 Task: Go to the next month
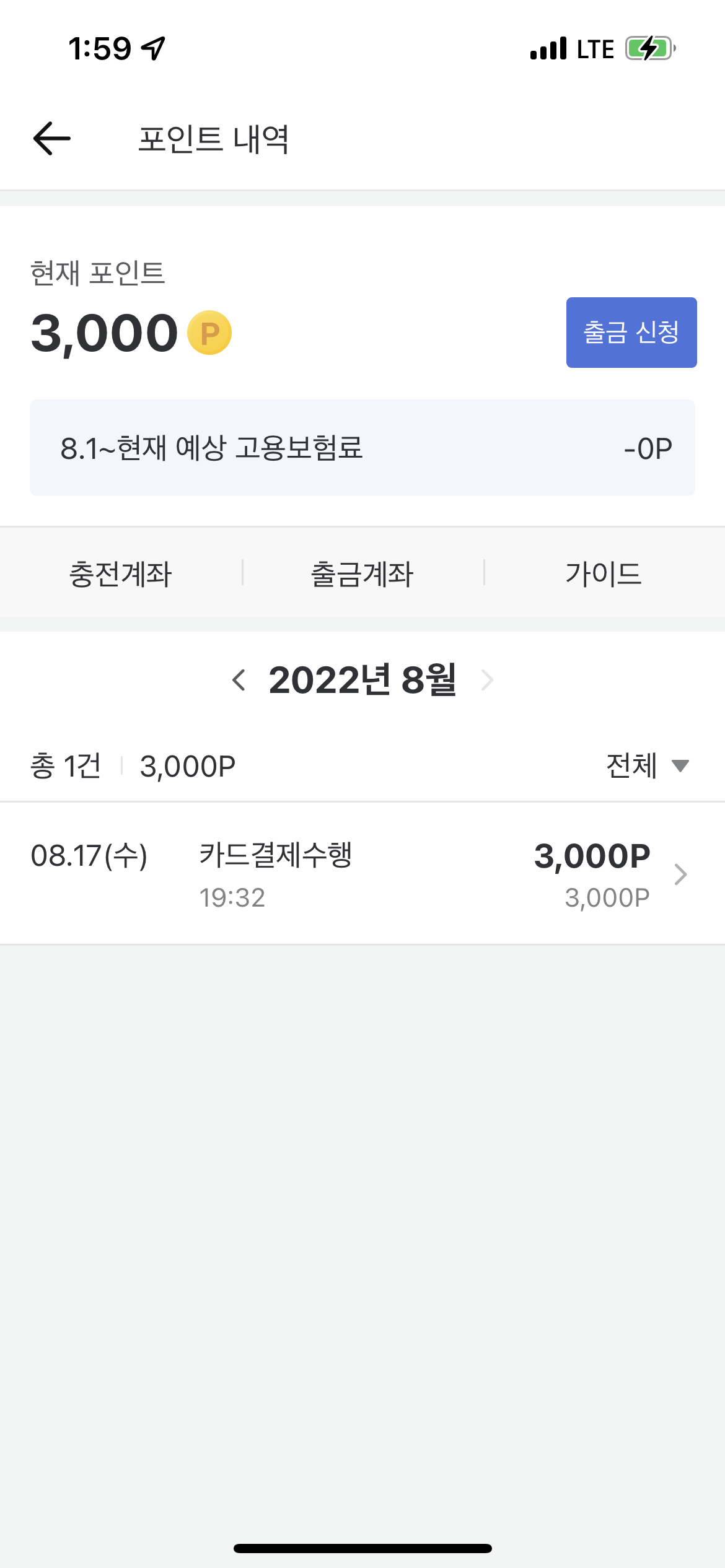pyautogui.click(x=488, y=680)
